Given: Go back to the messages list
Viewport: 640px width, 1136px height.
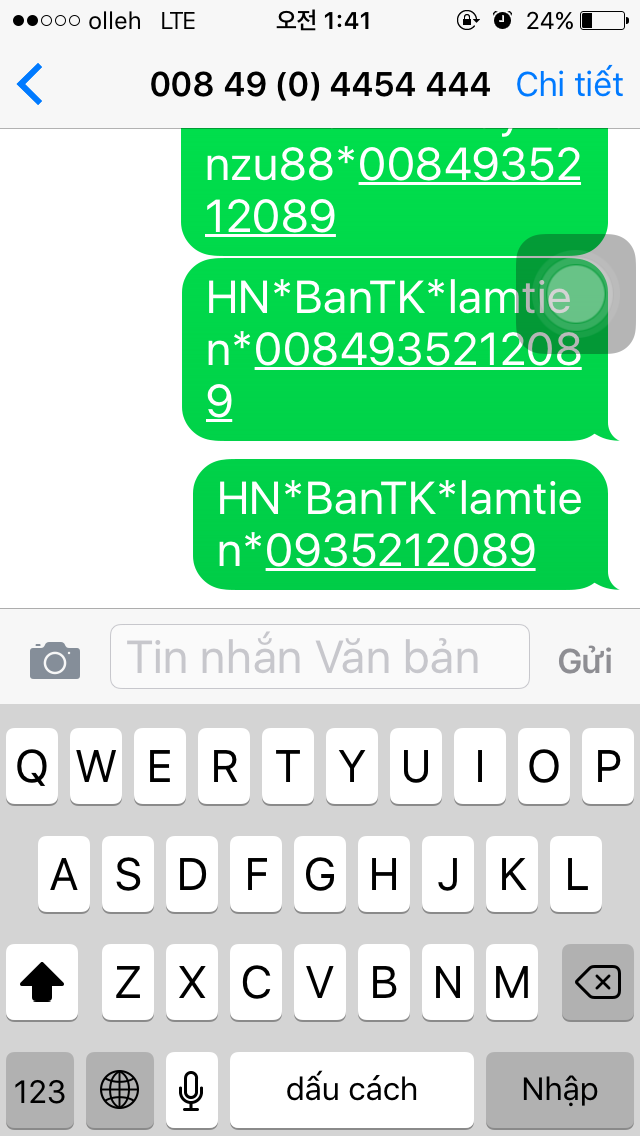Looking at the screenshot, I should point(31,85).
